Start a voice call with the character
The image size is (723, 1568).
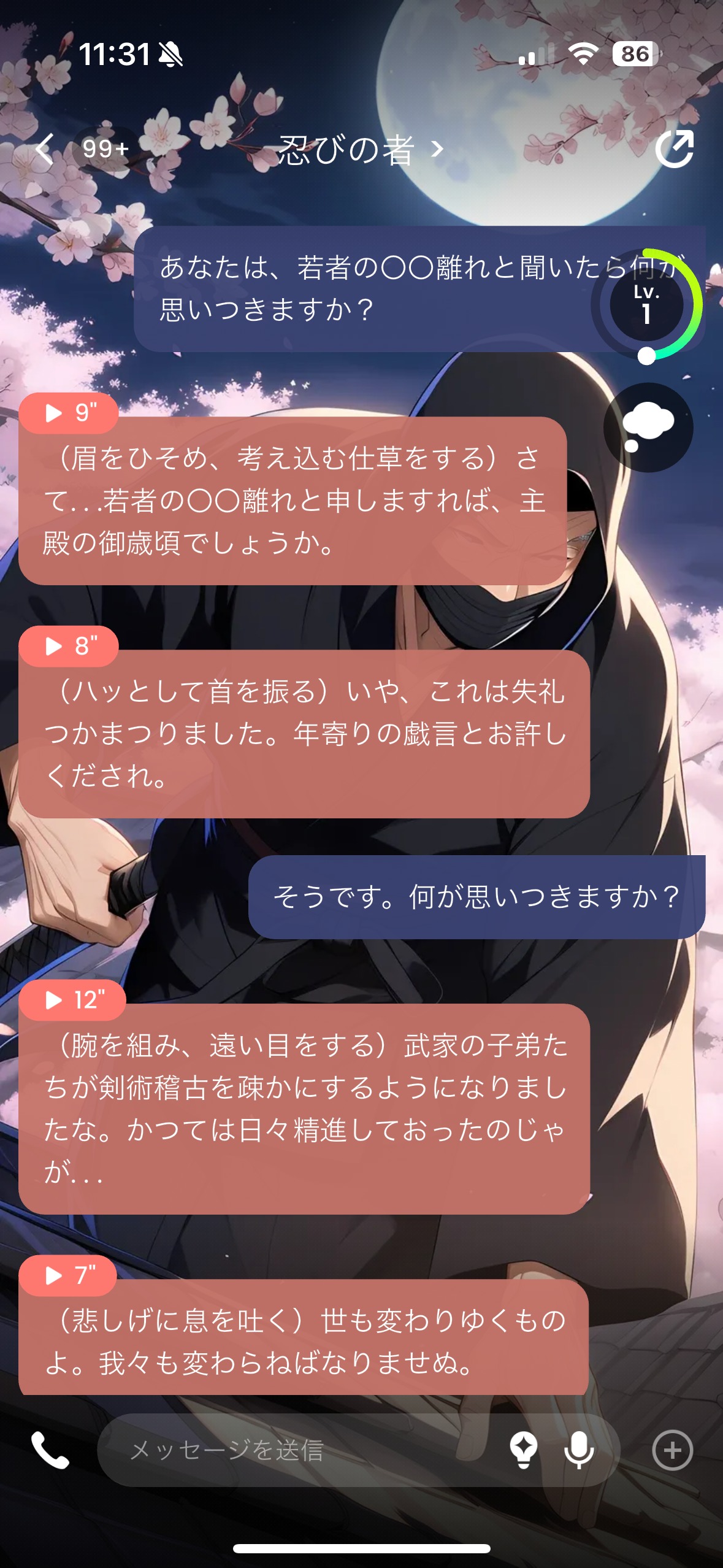click(x=50, y=1450)
